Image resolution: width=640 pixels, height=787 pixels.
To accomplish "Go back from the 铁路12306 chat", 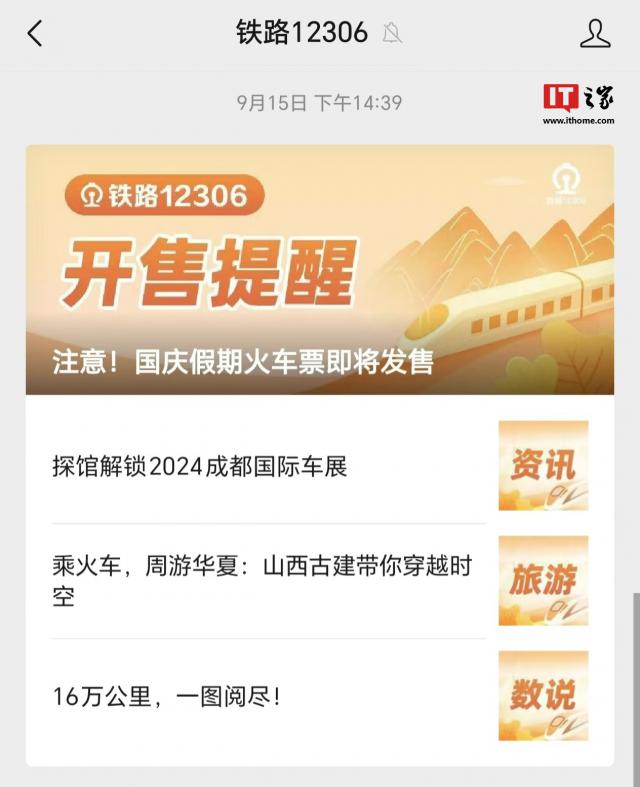I will (35, 34).
